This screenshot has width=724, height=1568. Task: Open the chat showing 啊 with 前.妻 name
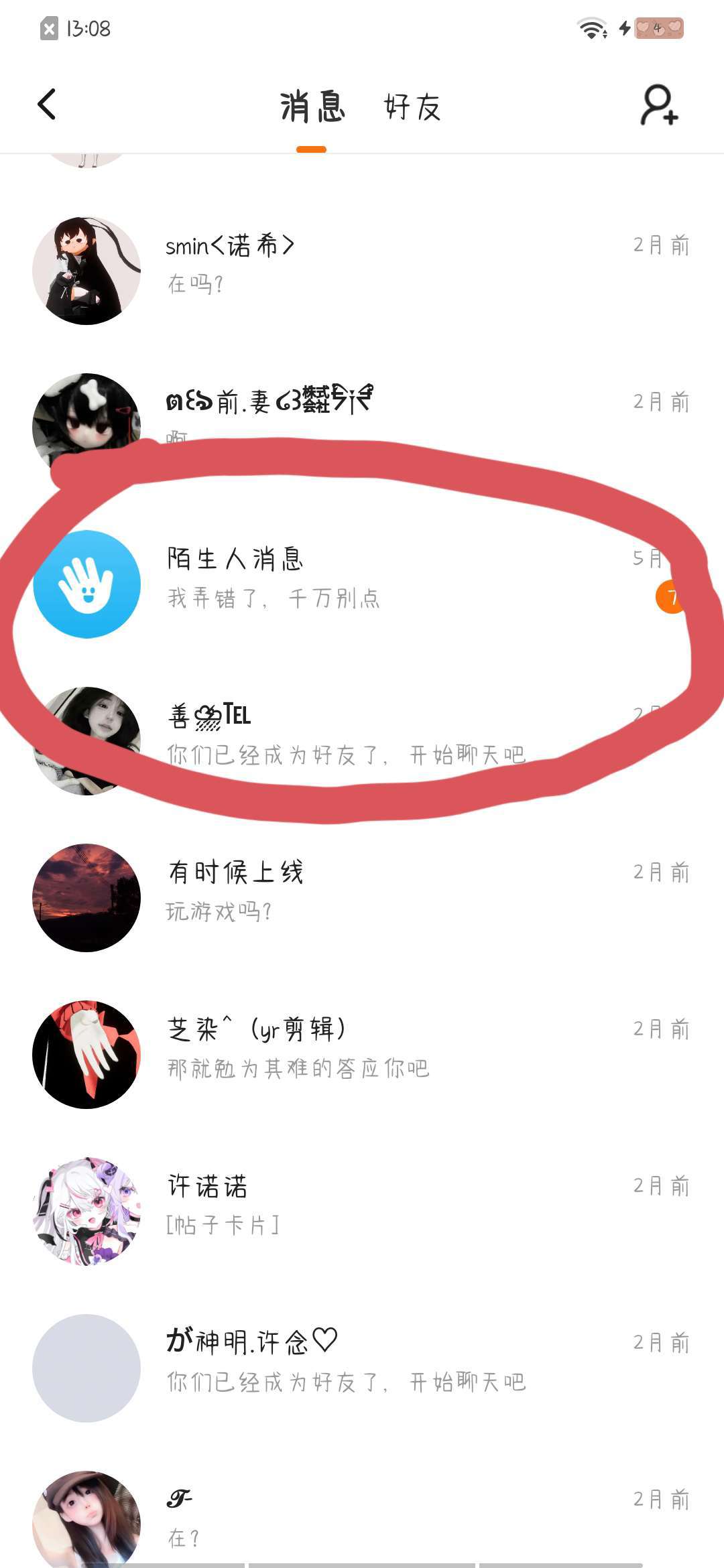pyautogui.click(x=362, y=412)
